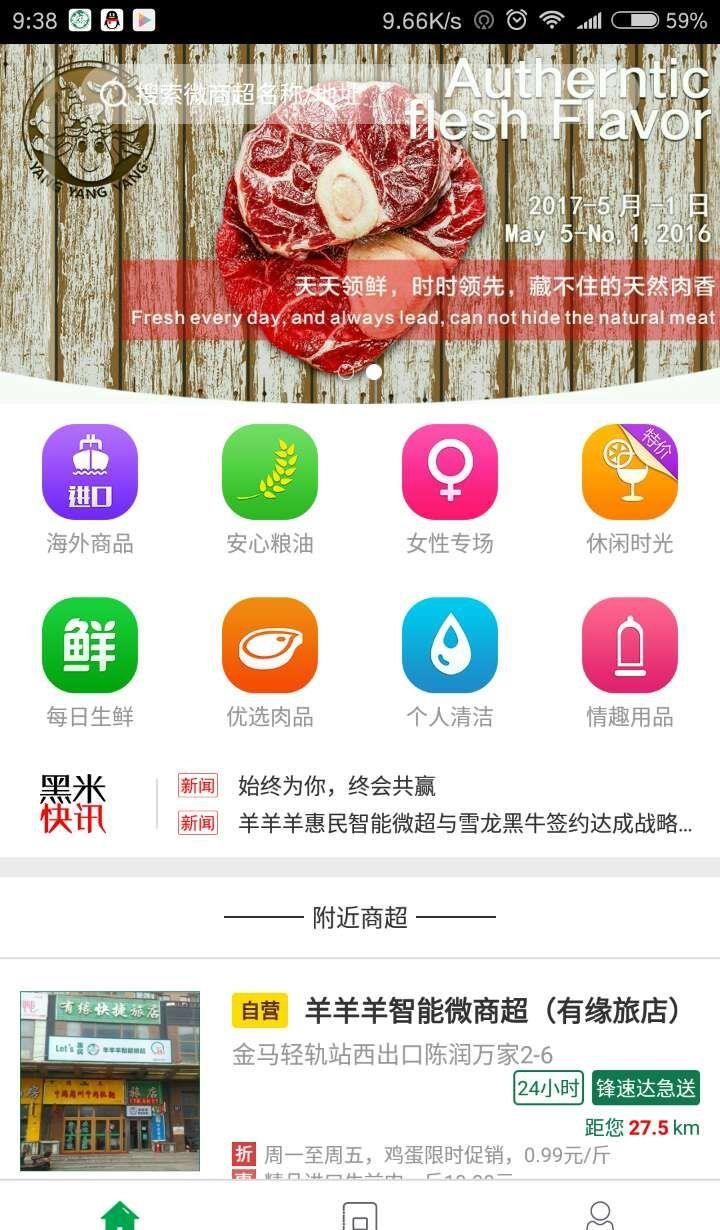Open the middle bottom navigation tab
720x1230 pixels.
tap(360, 1213)
